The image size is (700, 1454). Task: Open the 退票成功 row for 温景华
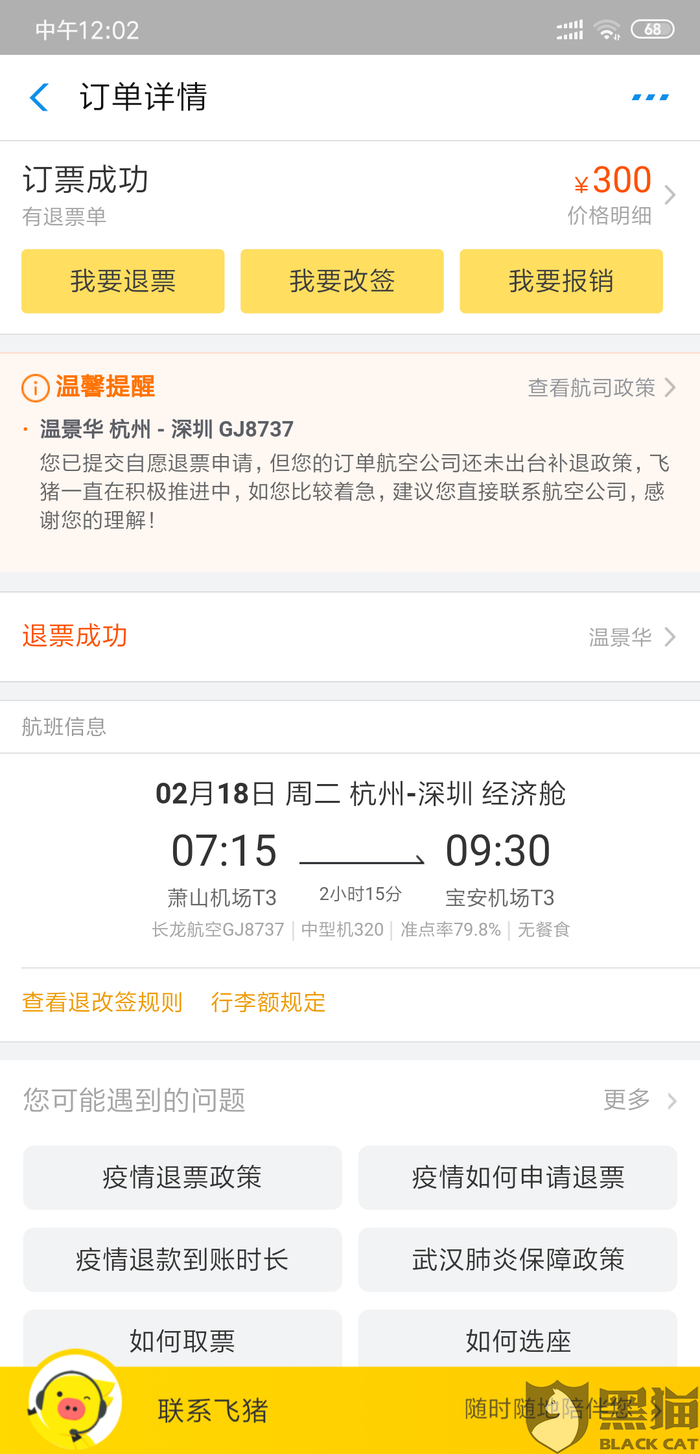[x=350, y=637]
